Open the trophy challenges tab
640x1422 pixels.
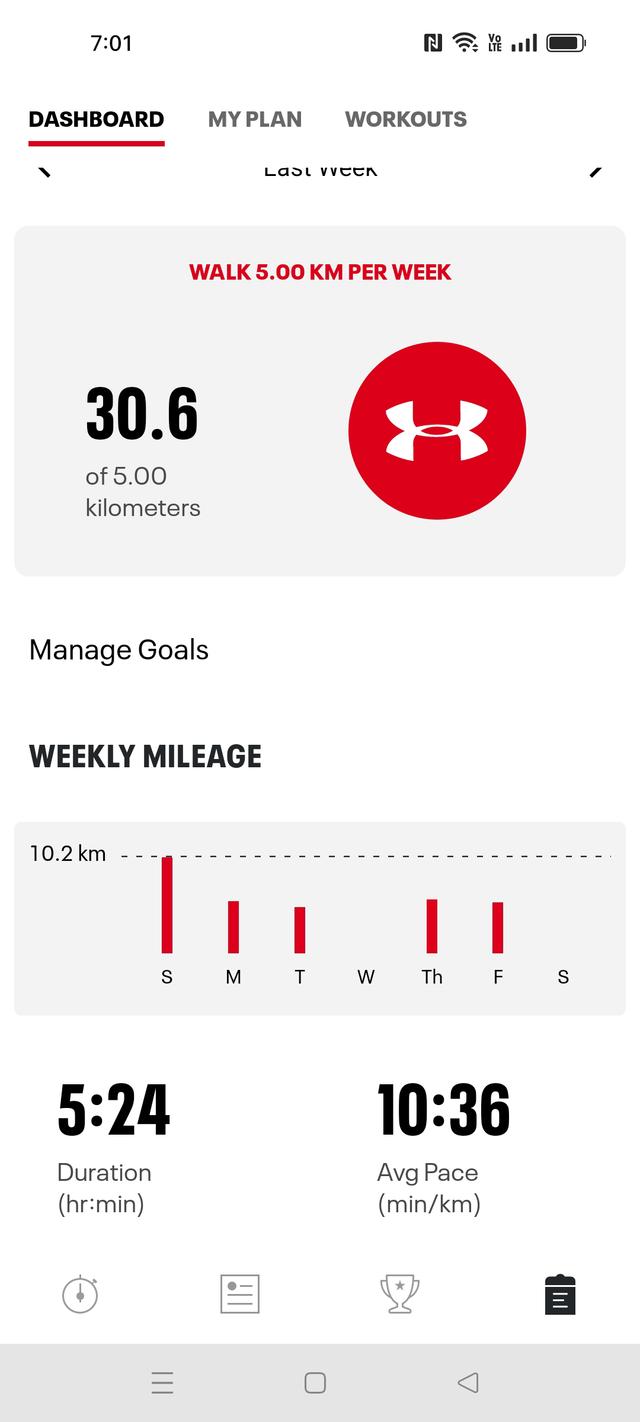point(400,1294)
